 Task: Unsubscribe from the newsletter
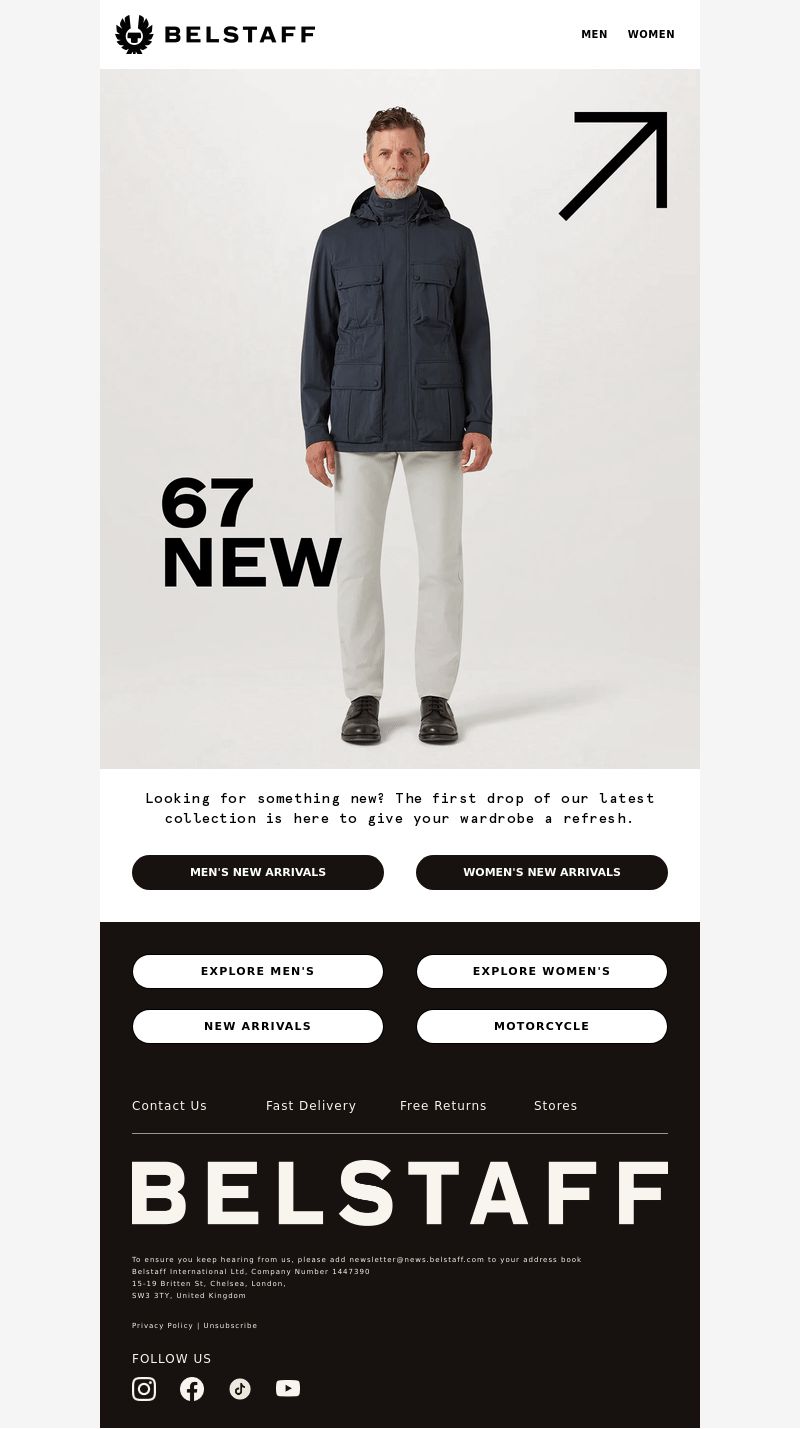coord(230,1325)
